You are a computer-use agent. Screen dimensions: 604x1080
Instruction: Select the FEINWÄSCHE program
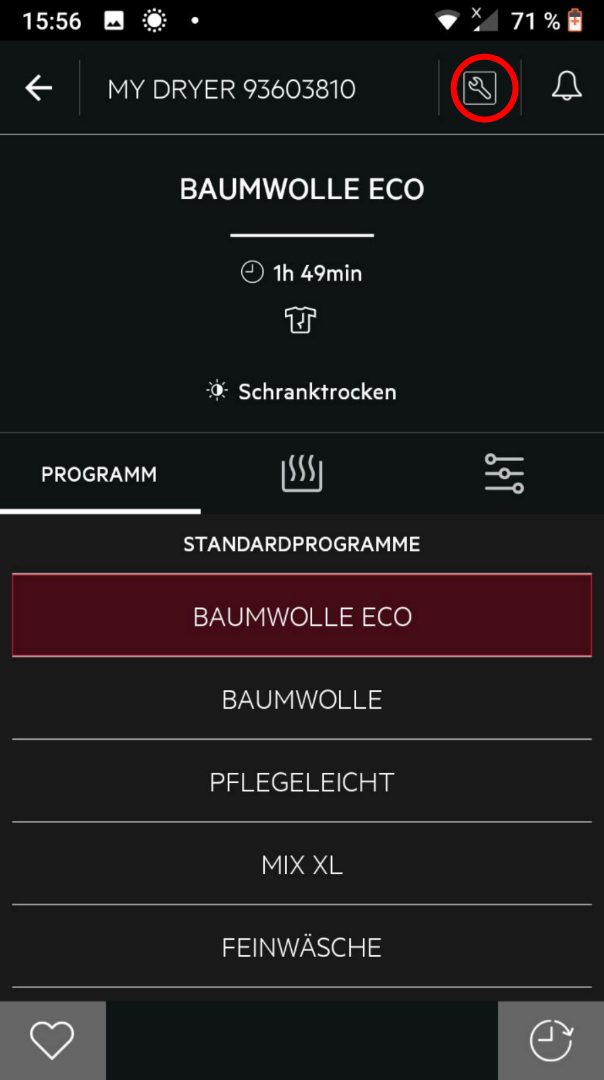302,947
